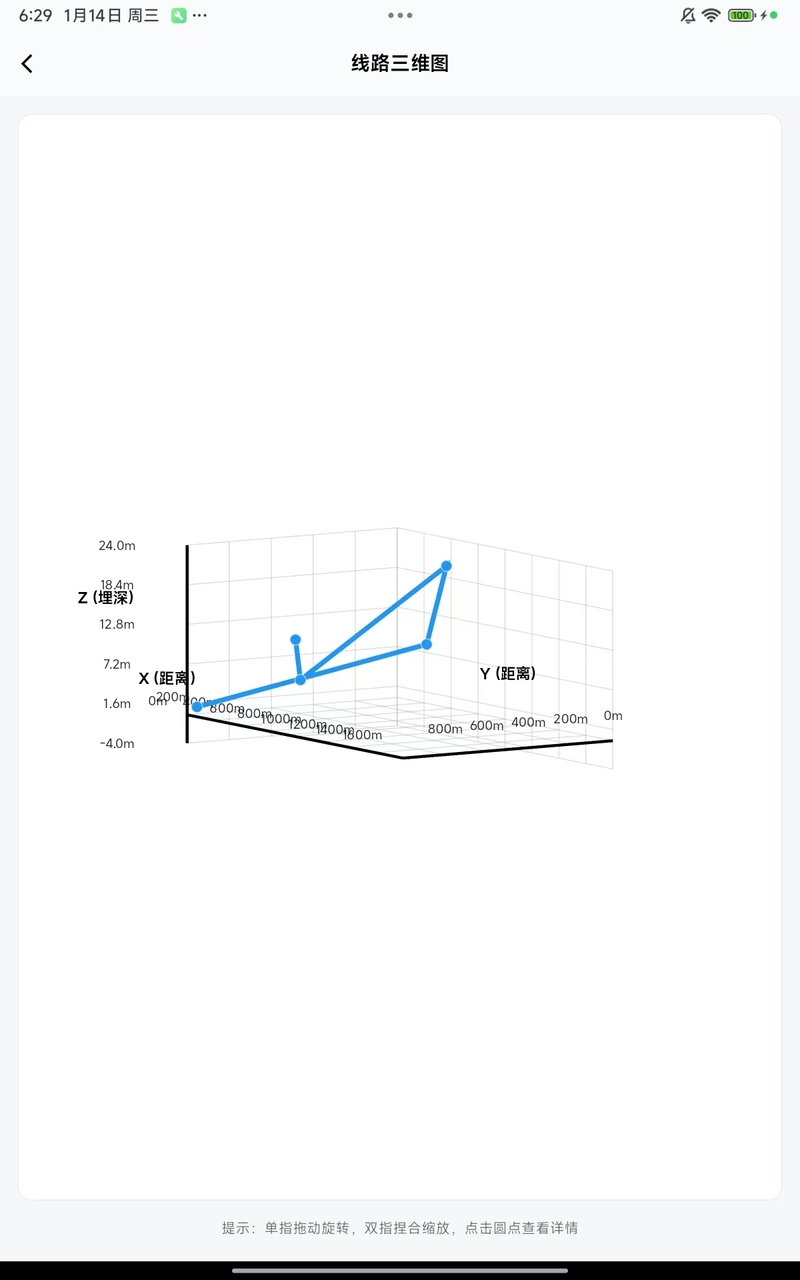Tap the highest node on the route line
800x1280 pixels.
446,566
